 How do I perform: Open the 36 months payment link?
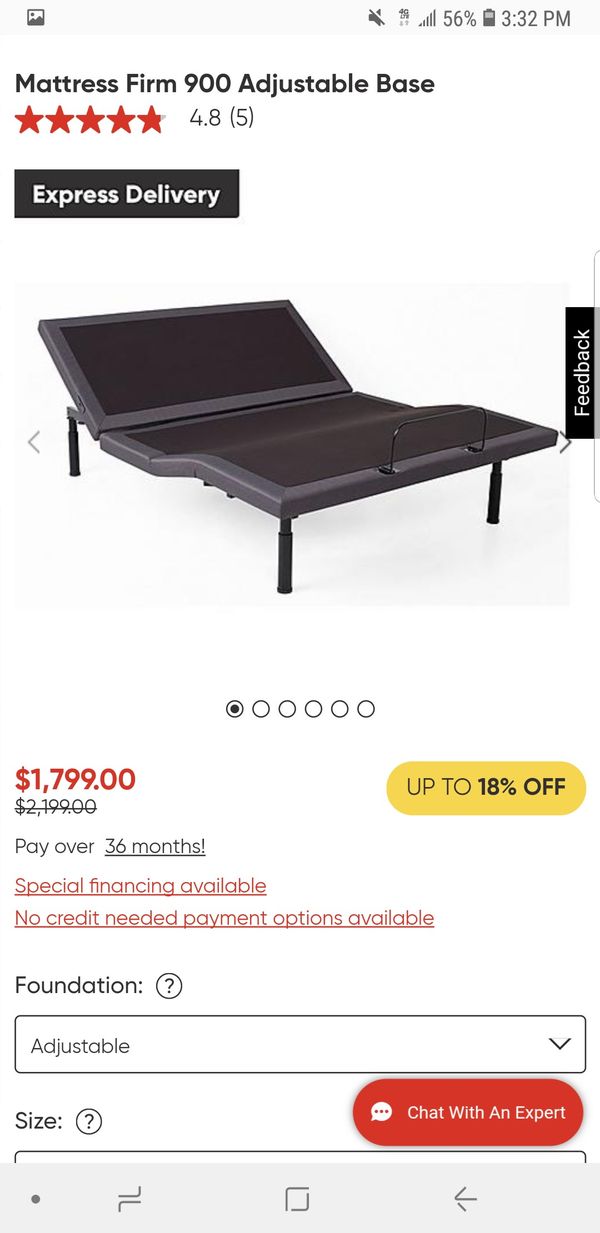[x=155, y=846]
